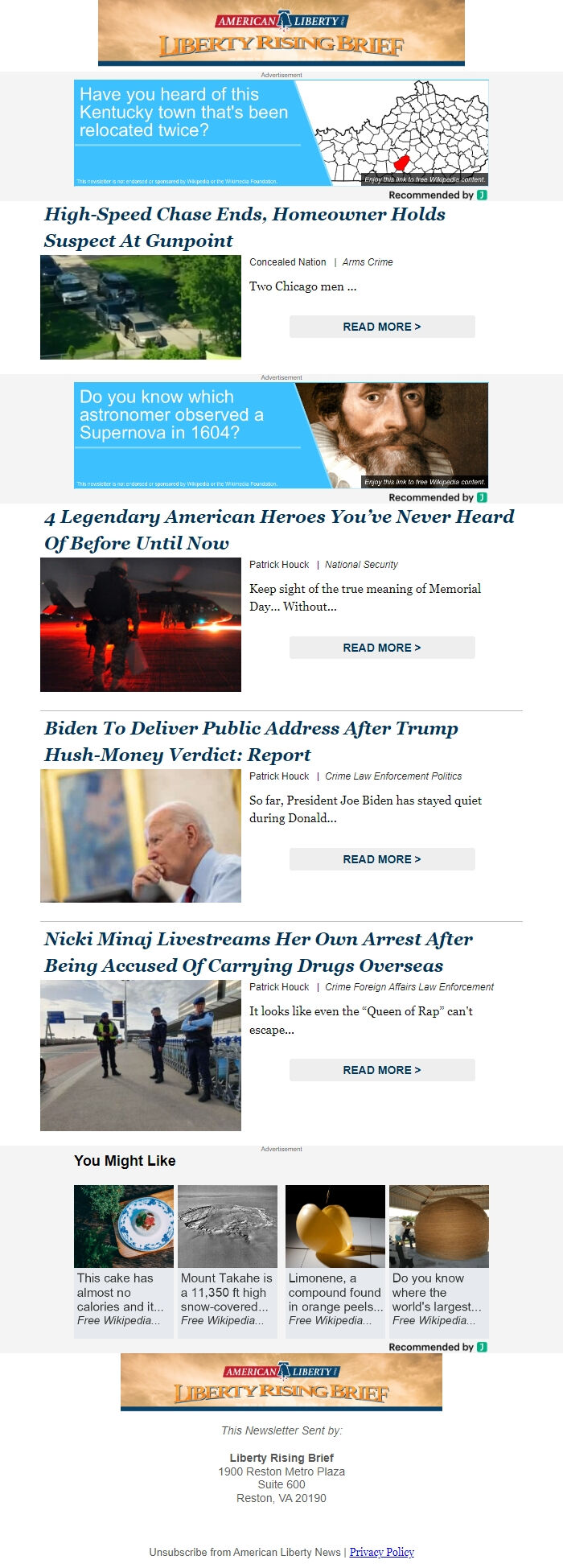Open the astronomer Supernova 1604 ad banner
The image size is (563, 1568).
pos(281,435)
